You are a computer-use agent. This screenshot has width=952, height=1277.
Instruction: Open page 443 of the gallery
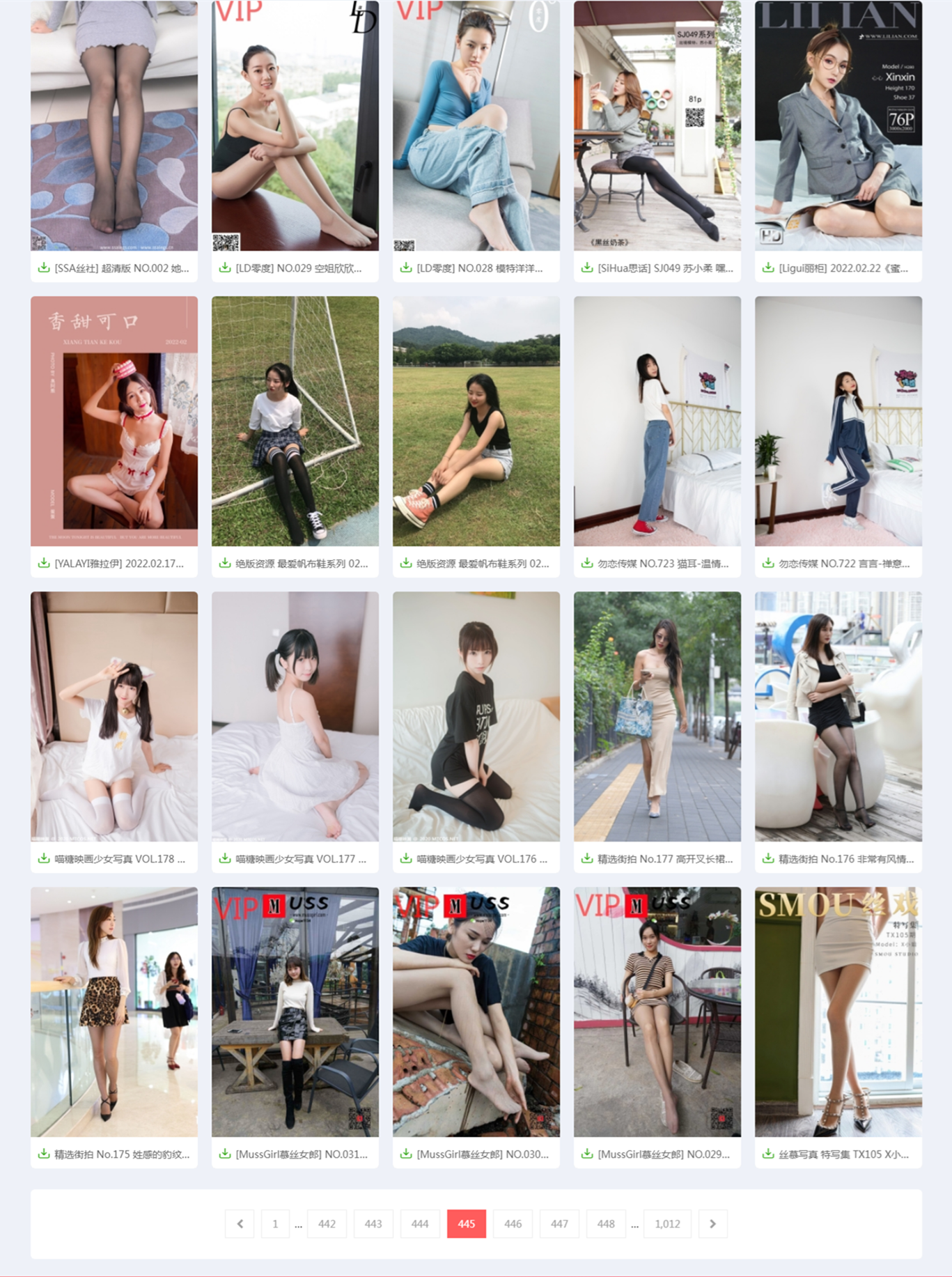pyautogui.click(x=373, y=1223)
